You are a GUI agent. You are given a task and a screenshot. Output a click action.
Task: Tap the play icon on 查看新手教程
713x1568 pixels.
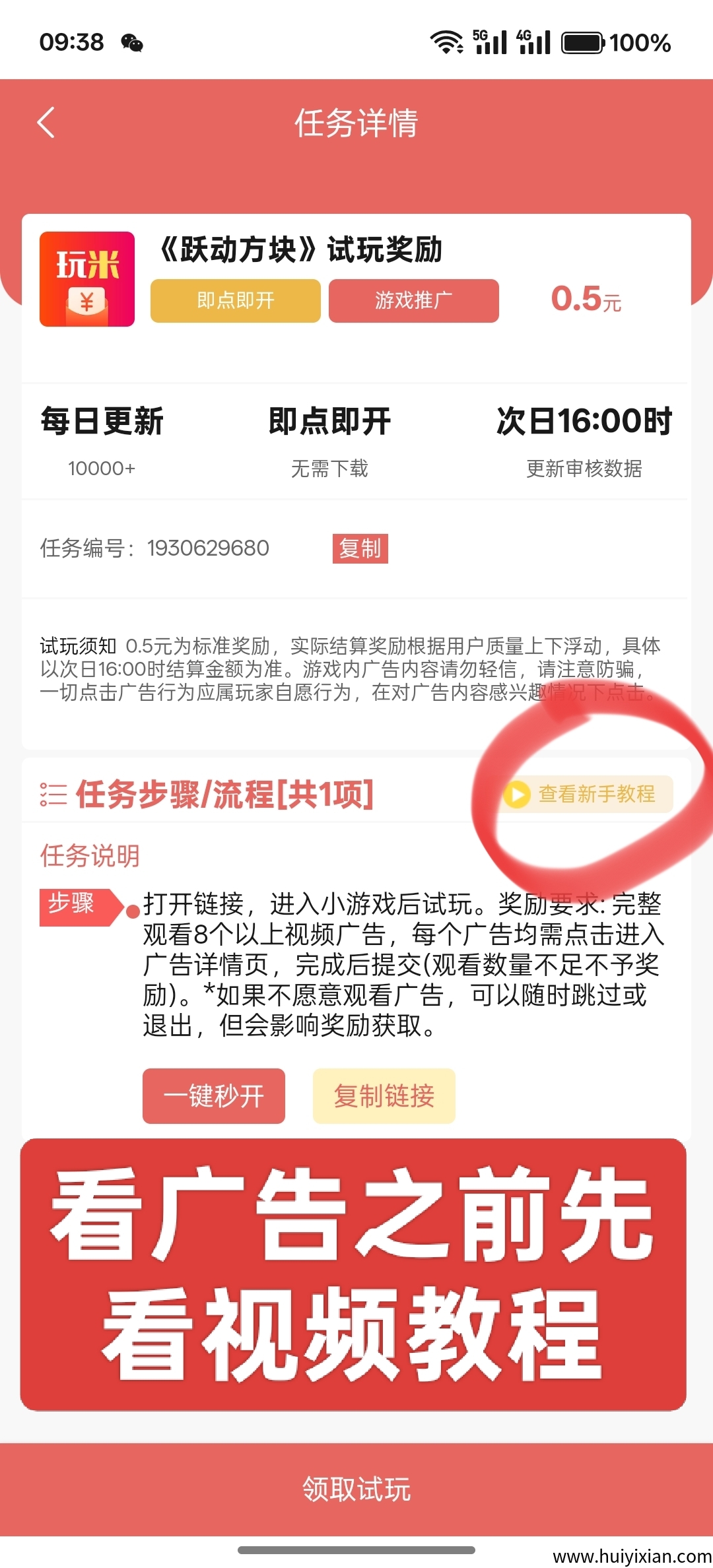(518, 795)
